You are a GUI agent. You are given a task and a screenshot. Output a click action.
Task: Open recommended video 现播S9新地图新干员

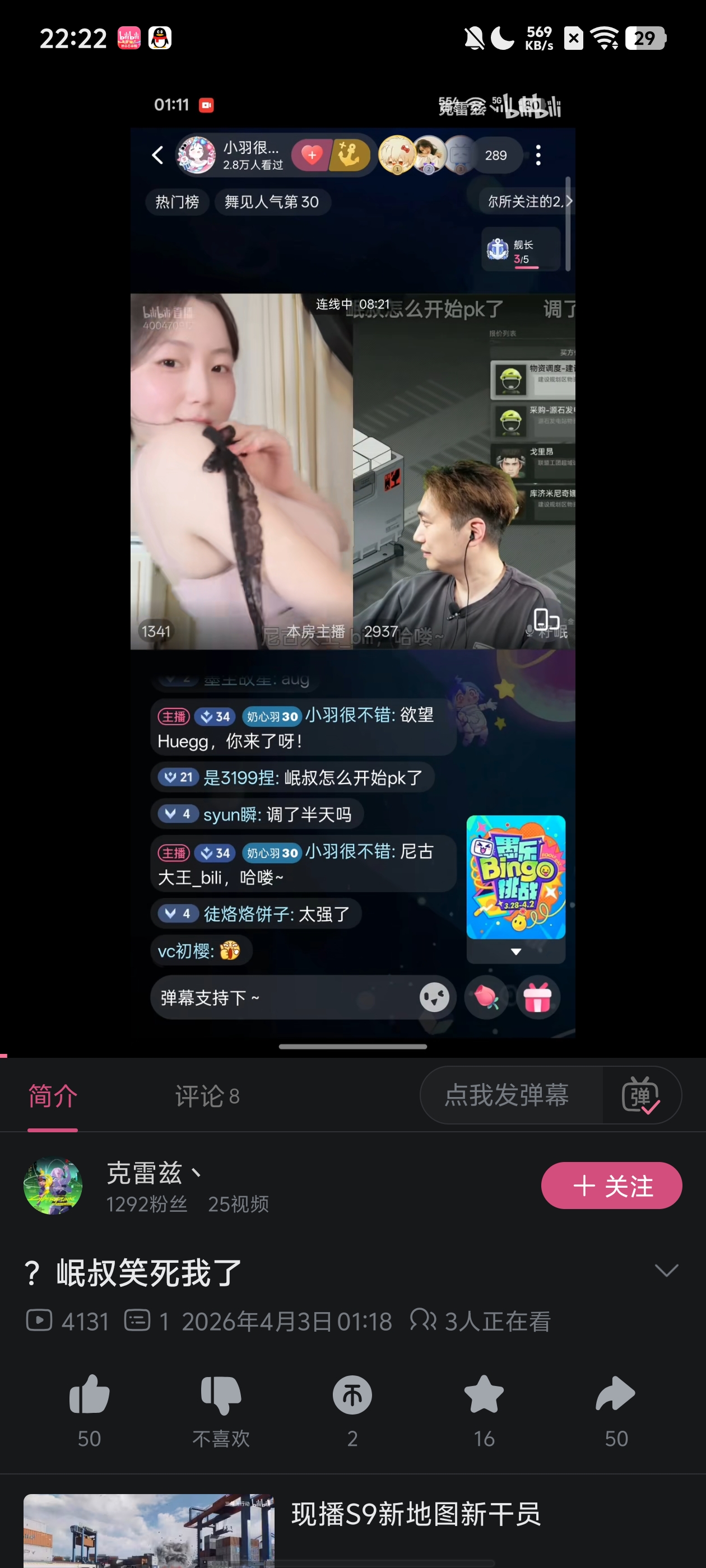click(415, 1514)
